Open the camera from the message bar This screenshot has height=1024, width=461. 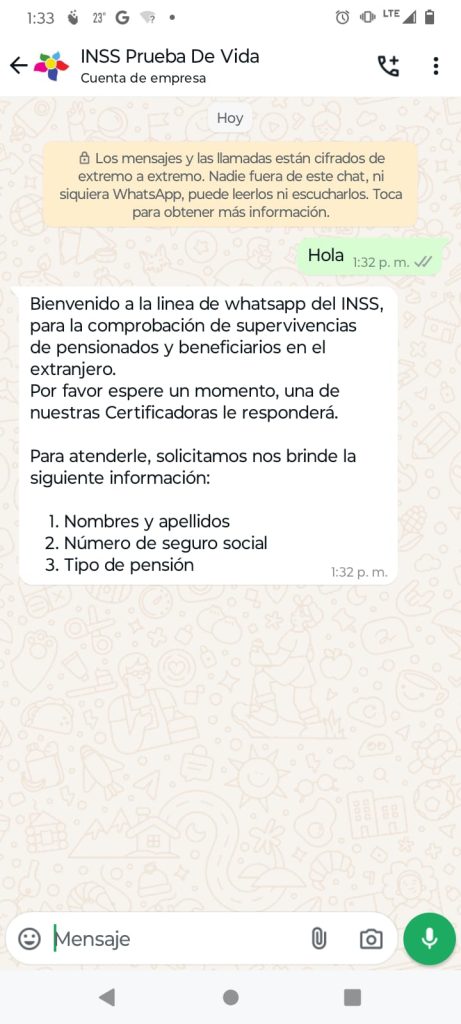coord(371,939)
